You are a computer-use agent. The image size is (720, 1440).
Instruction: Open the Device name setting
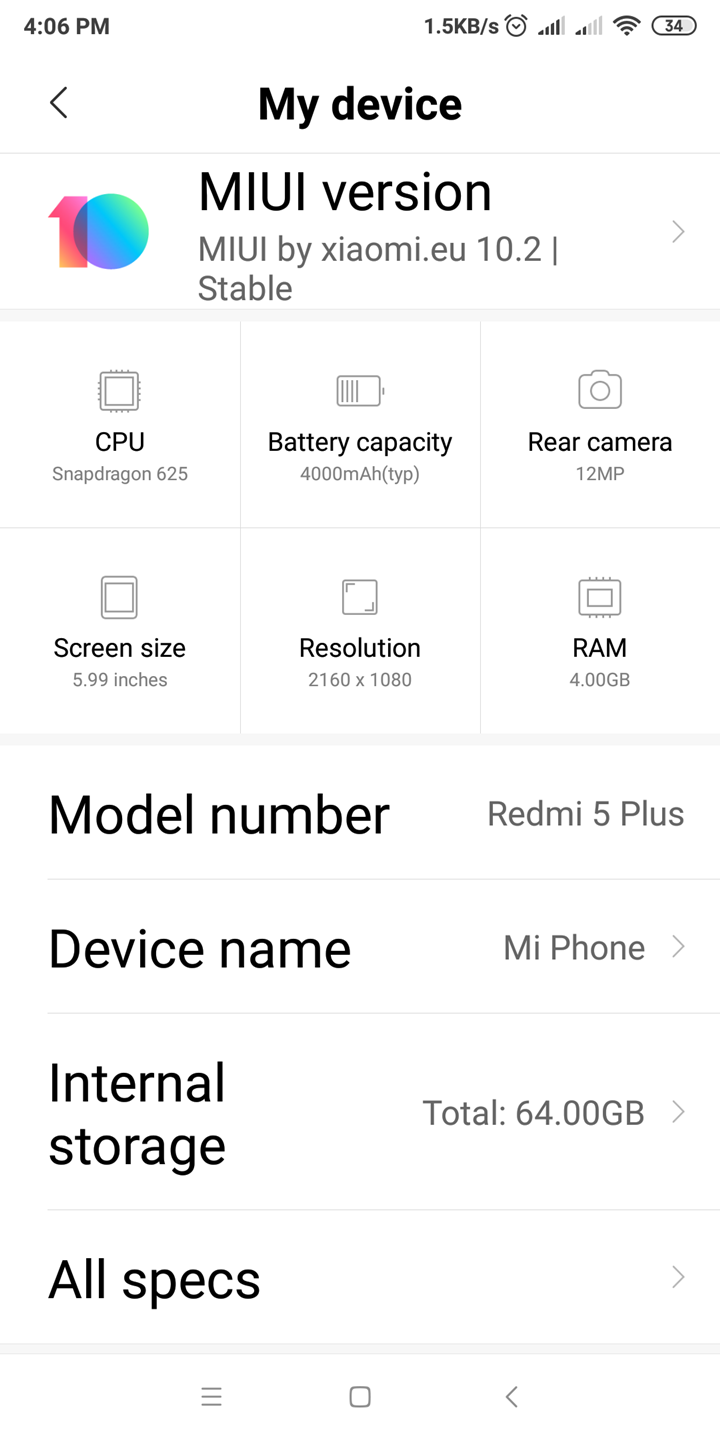click(x=360, y=947)
